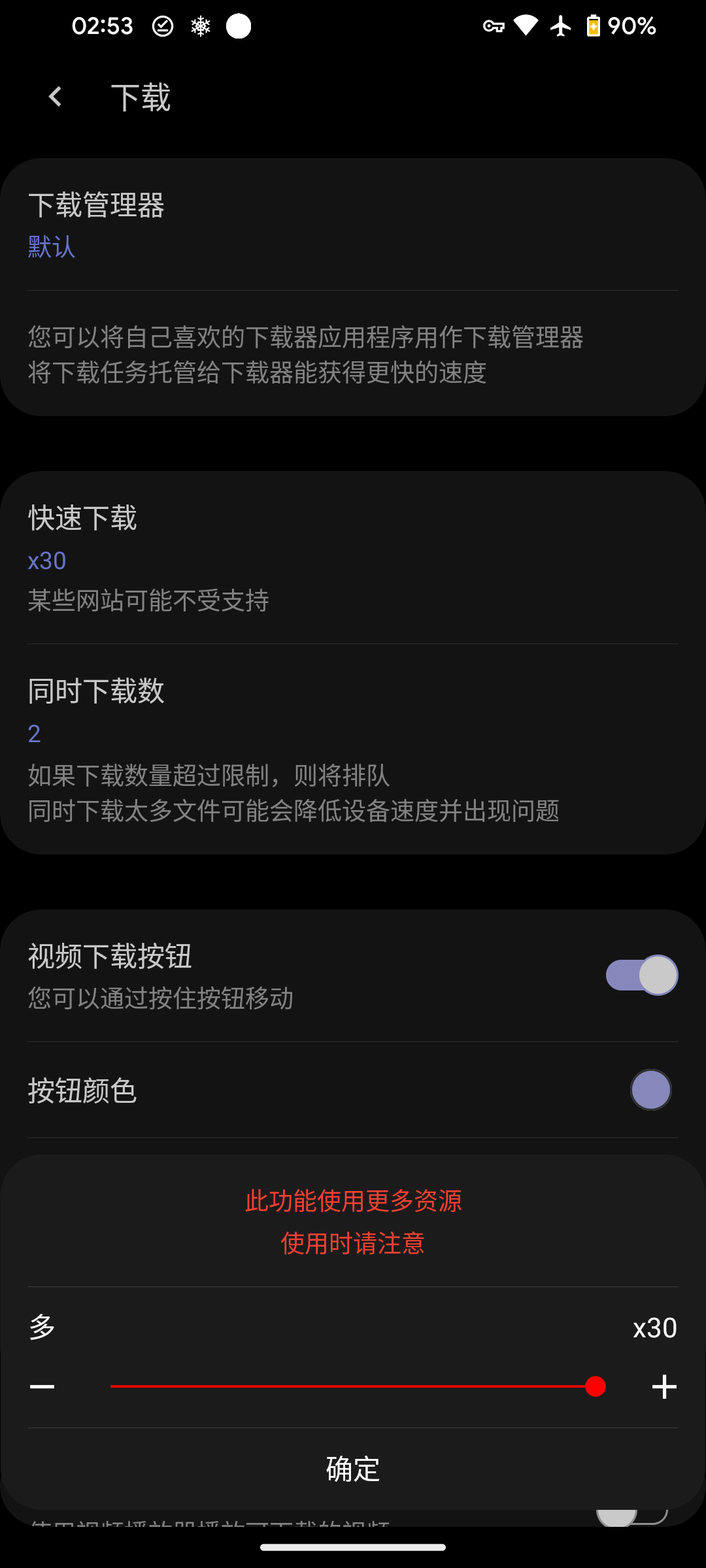Turn off the 视频下载按钮 switch
The width and height of the screenshot is (706, 1568).
641,975
